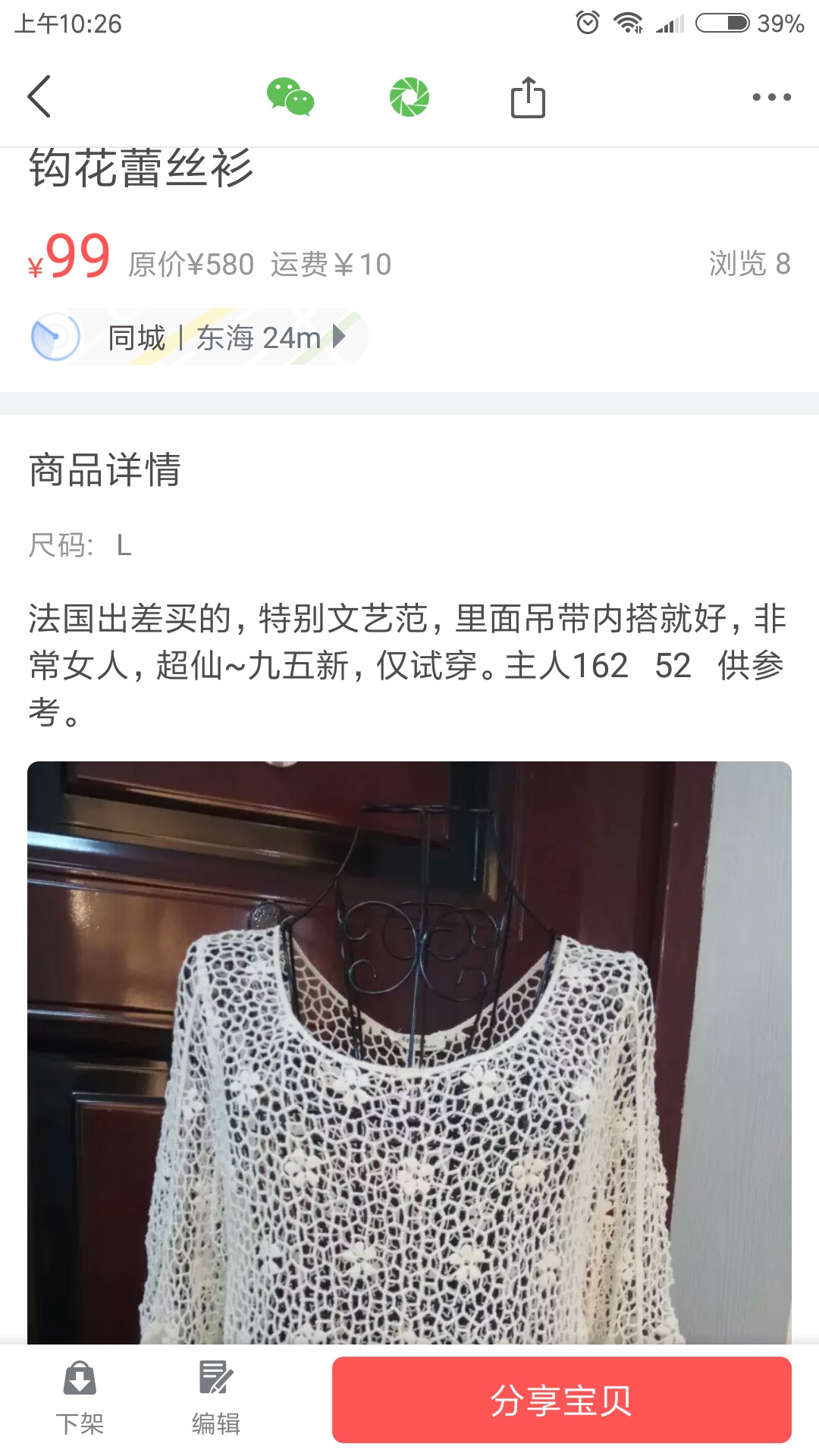Tap 编辑 to edit the listing

216,1399
